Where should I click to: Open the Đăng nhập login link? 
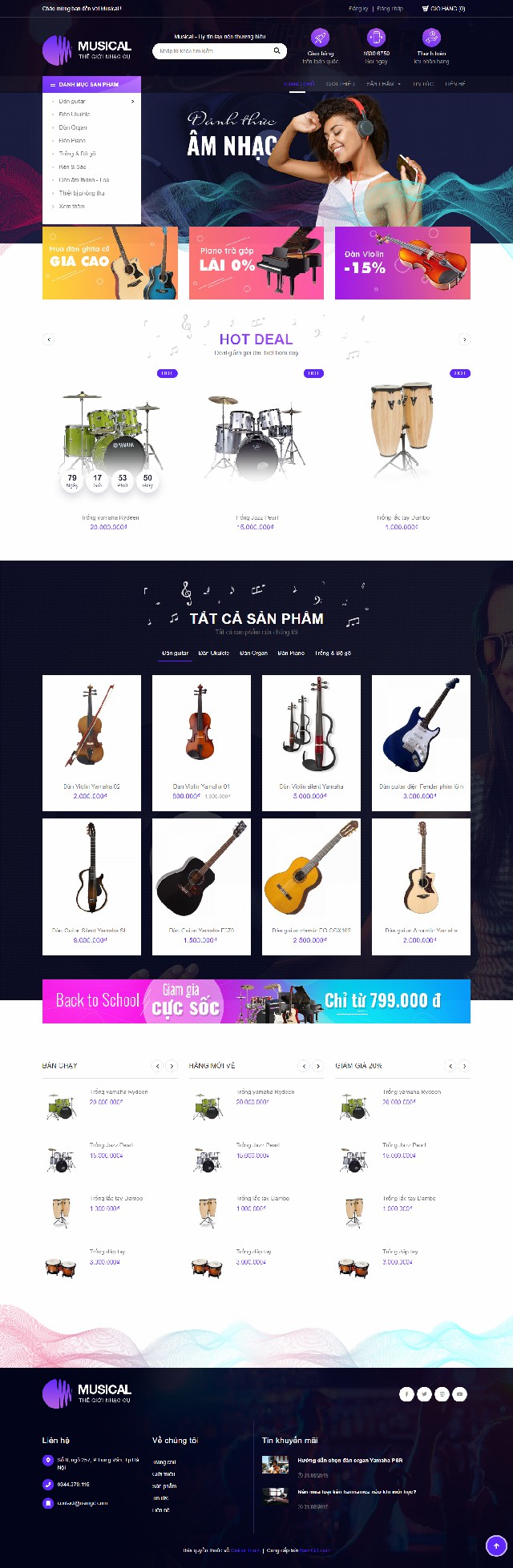390,9
